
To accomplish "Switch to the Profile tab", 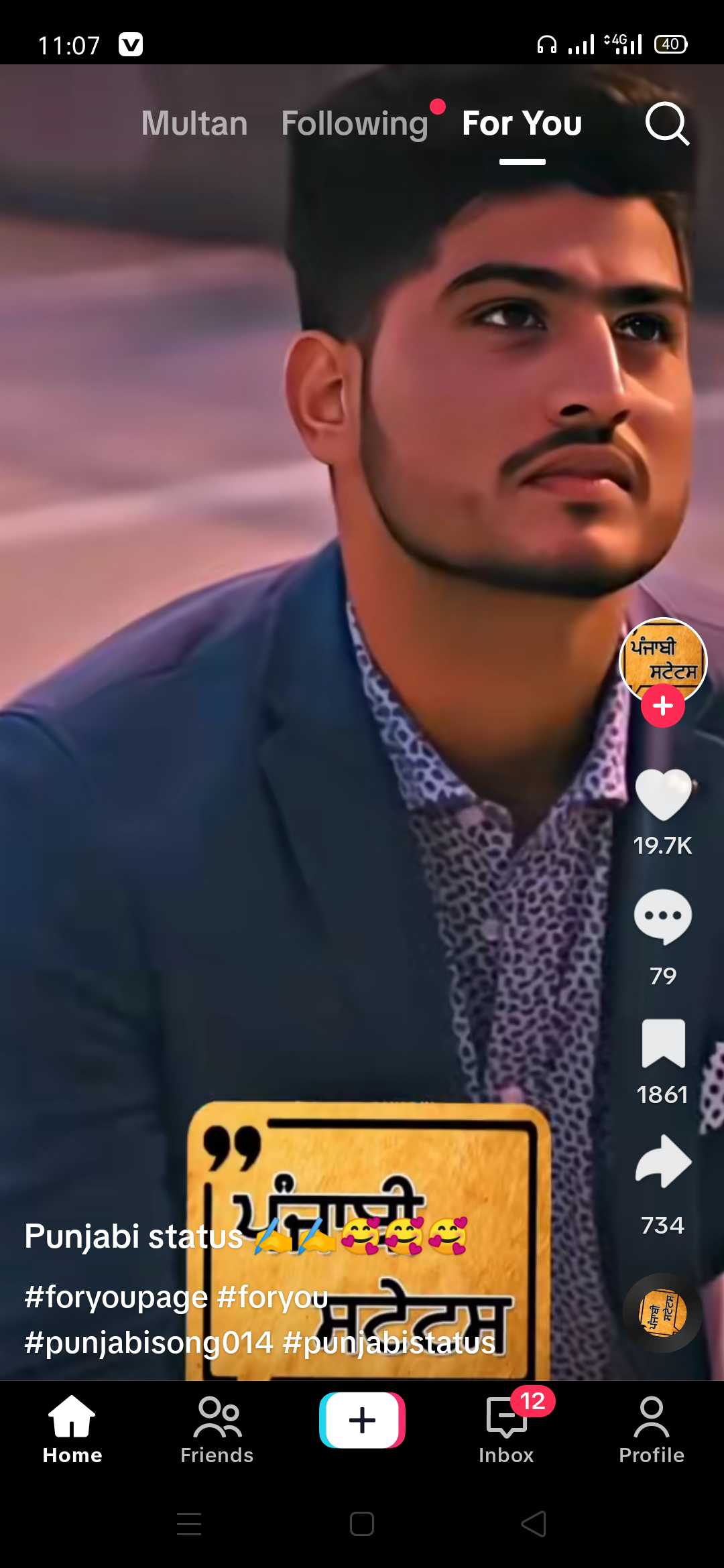I will (652, 1430).
